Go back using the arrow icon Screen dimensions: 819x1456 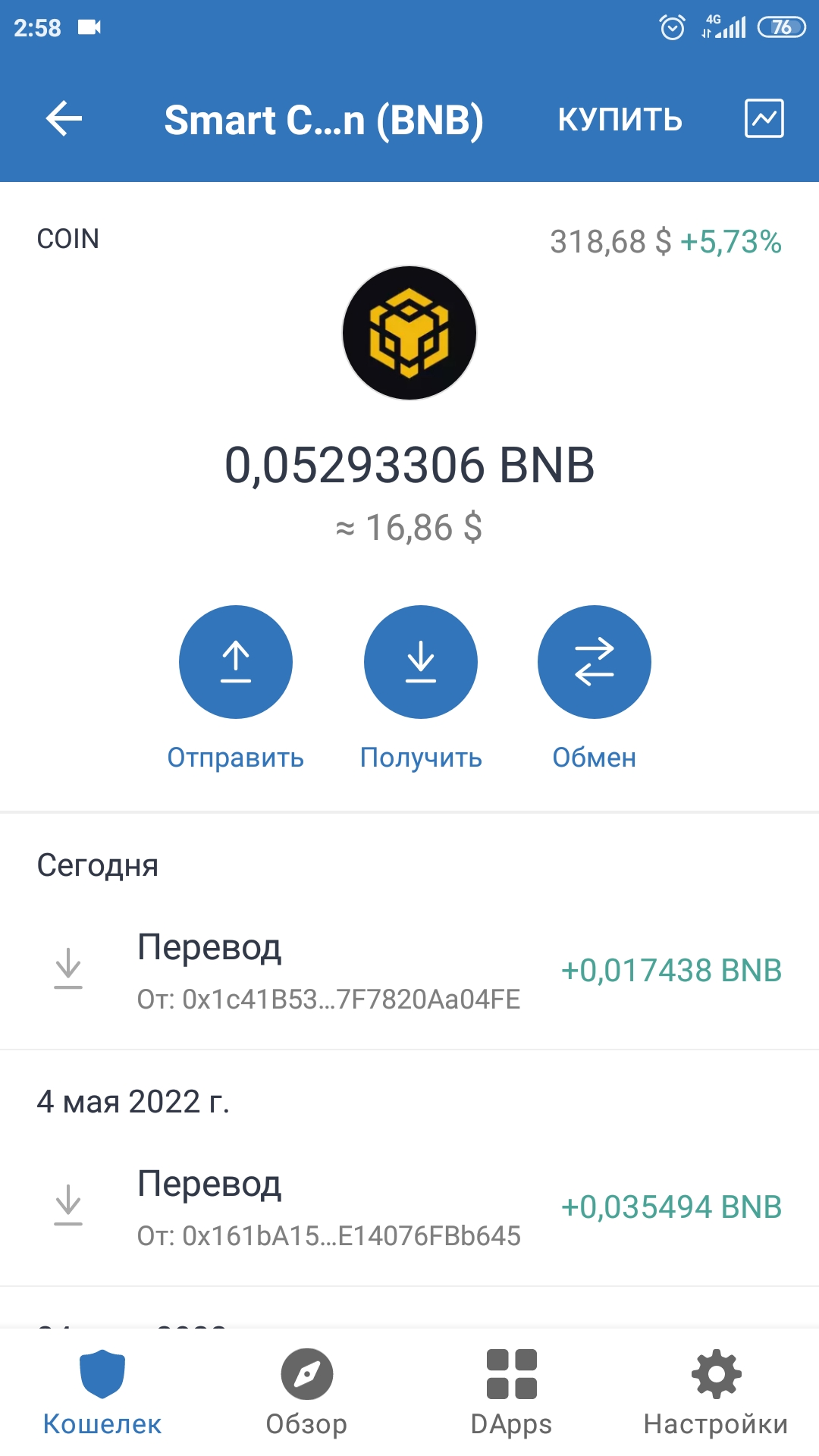click(x=64, y=119)
